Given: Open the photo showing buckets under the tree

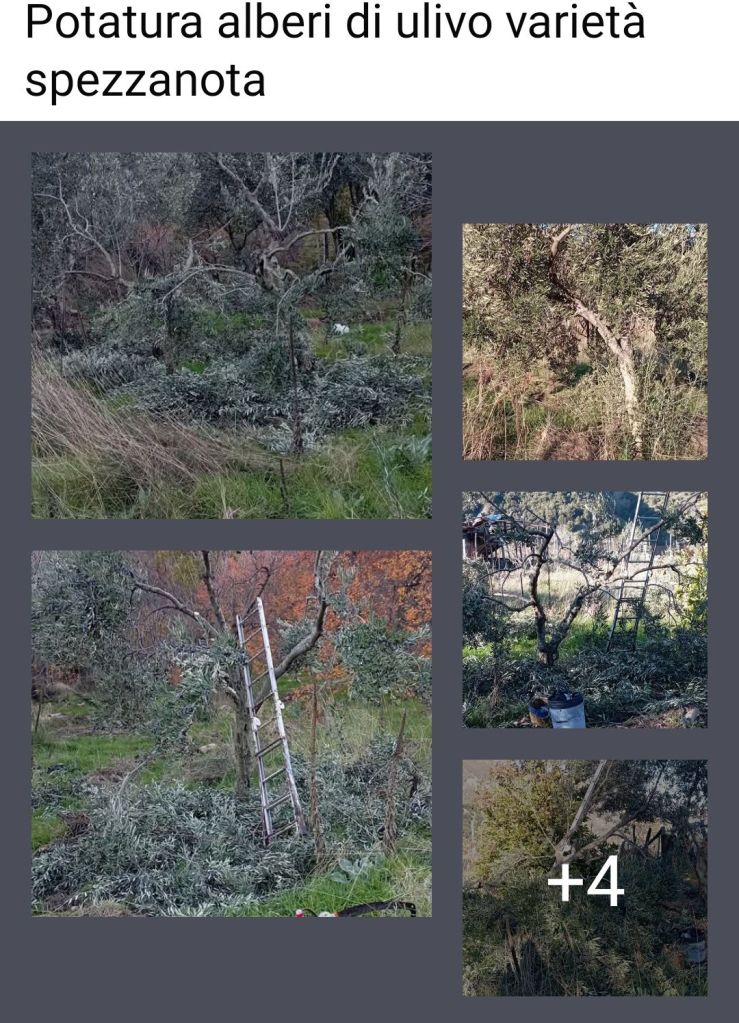Looking at the screenshot, I should coord(584,609).
